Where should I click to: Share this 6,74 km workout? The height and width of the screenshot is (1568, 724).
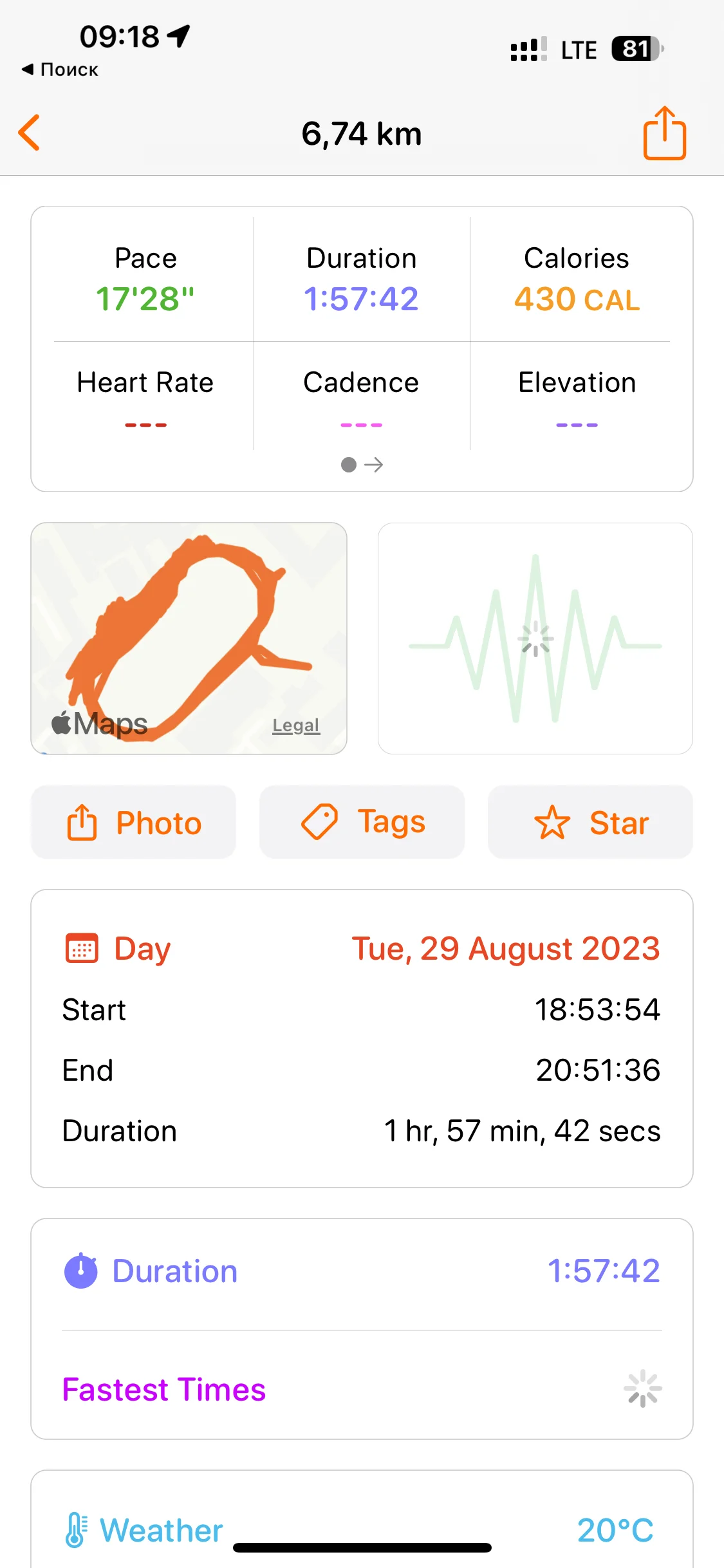pyautogui.click(x=664, y=133)
